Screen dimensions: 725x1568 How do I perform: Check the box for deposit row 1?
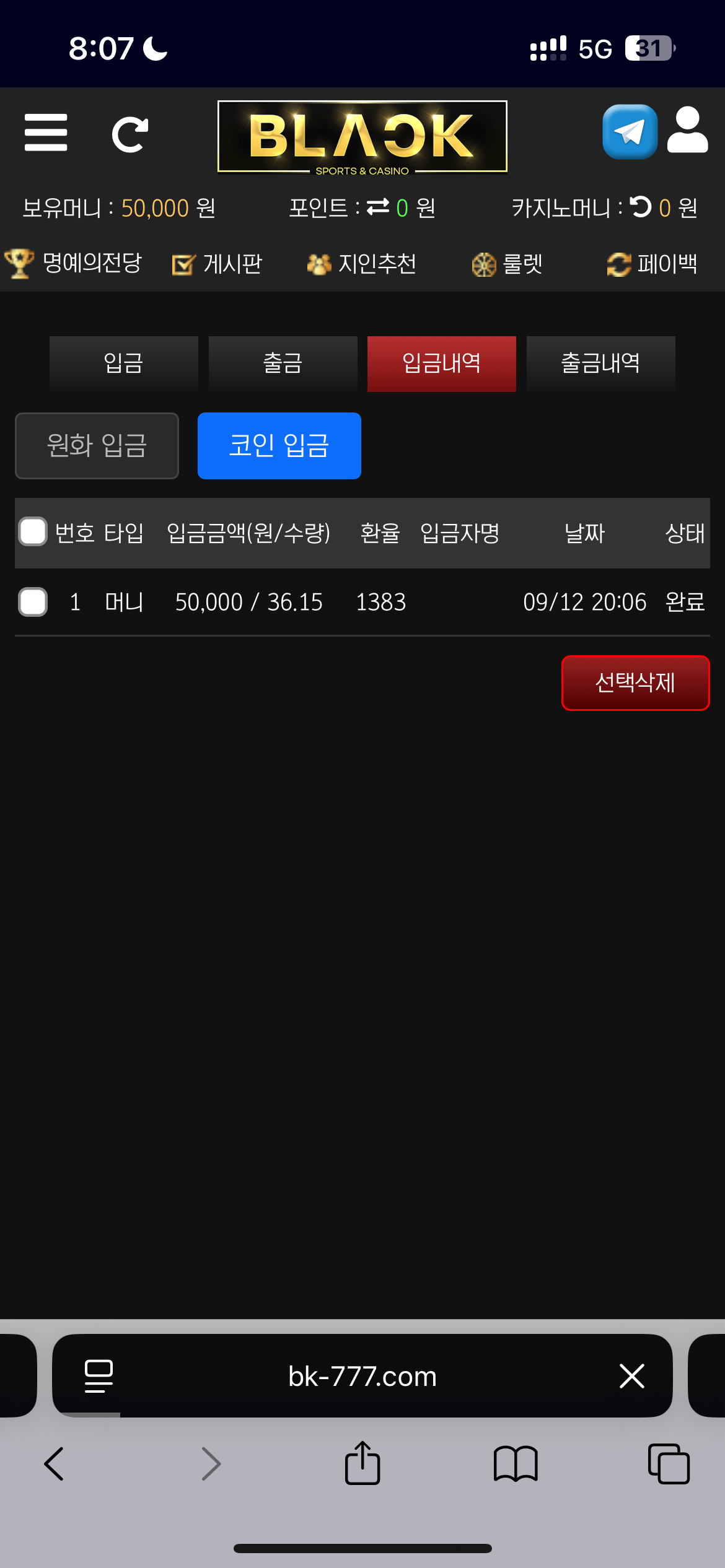(33, 602)
